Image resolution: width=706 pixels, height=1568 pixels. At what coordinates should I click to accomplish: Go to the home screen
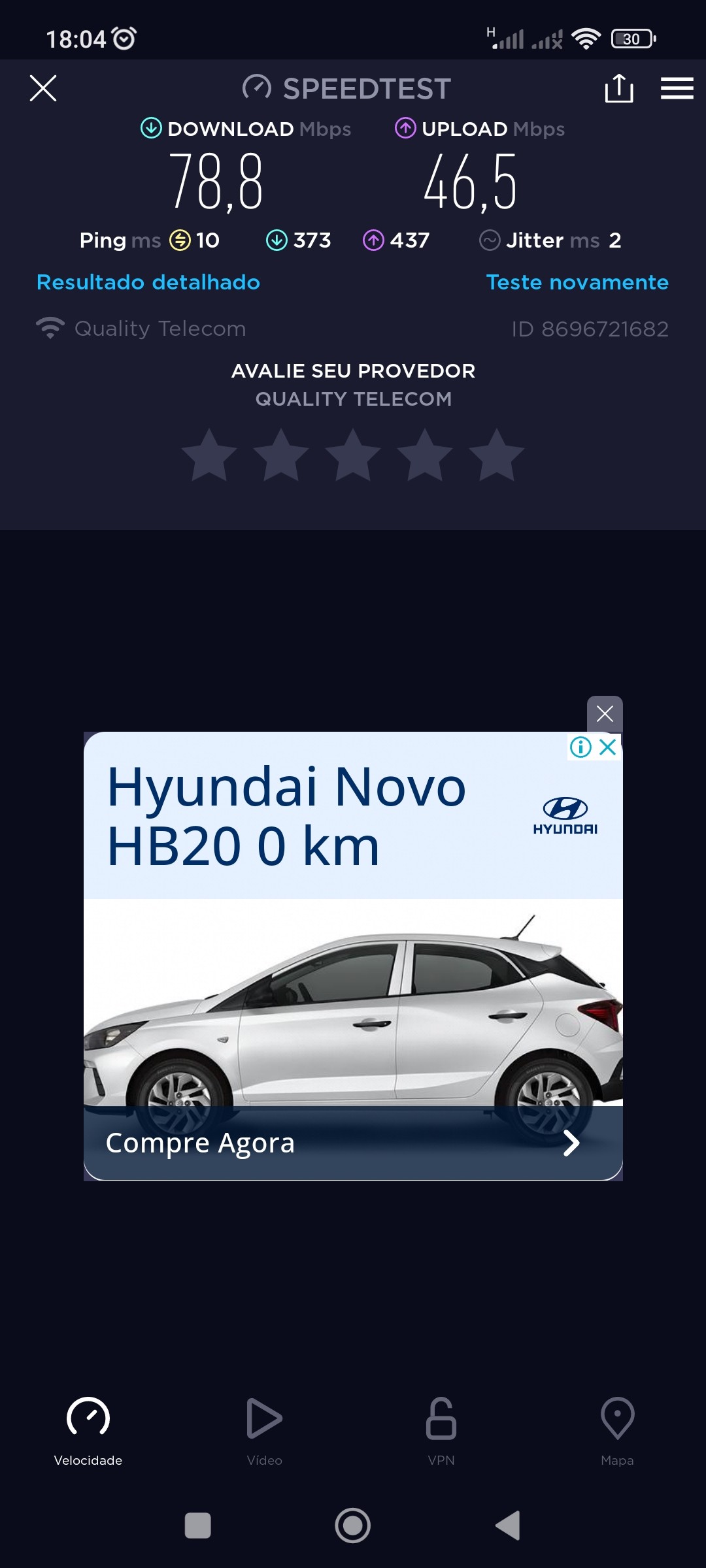coord(353,1526)
